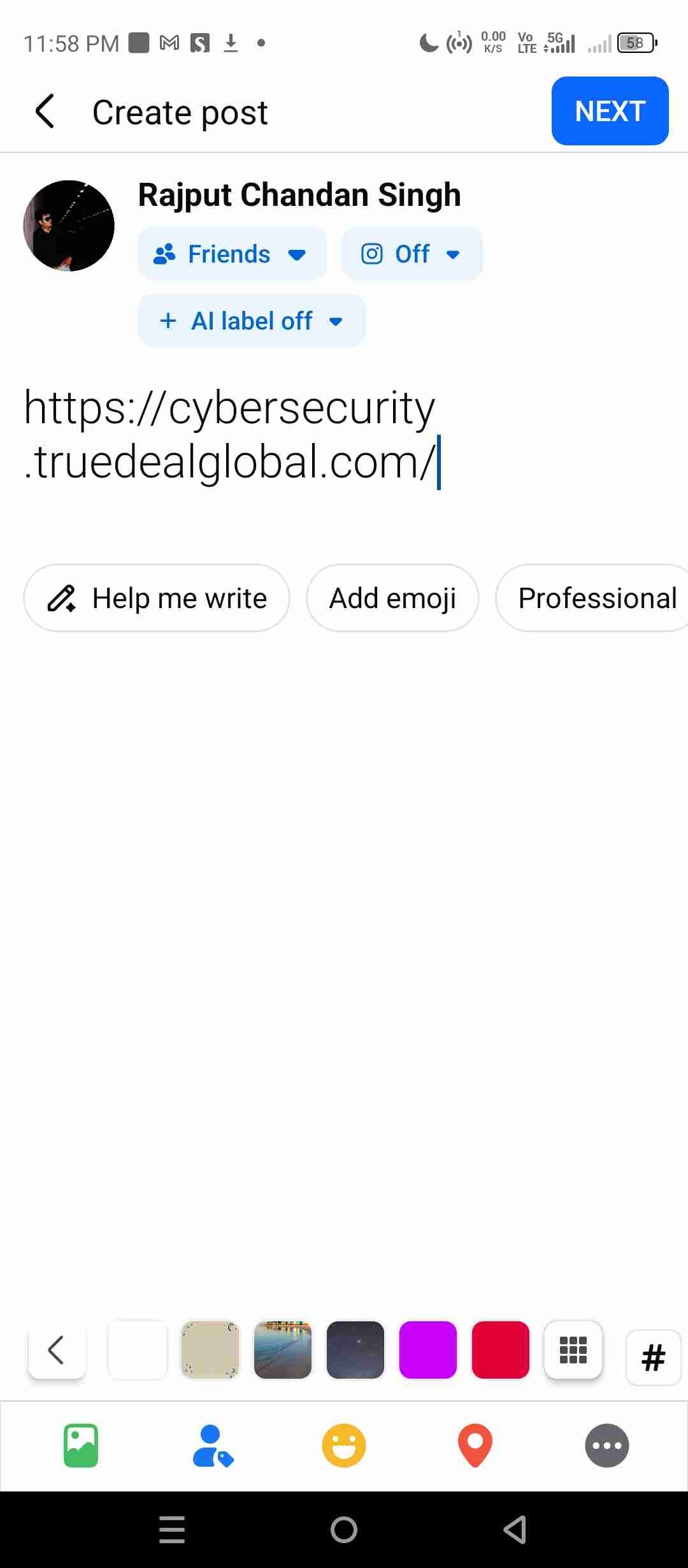Add a photo to the post
Screen dimensions: 688x1568
(x=81, y=1446)
